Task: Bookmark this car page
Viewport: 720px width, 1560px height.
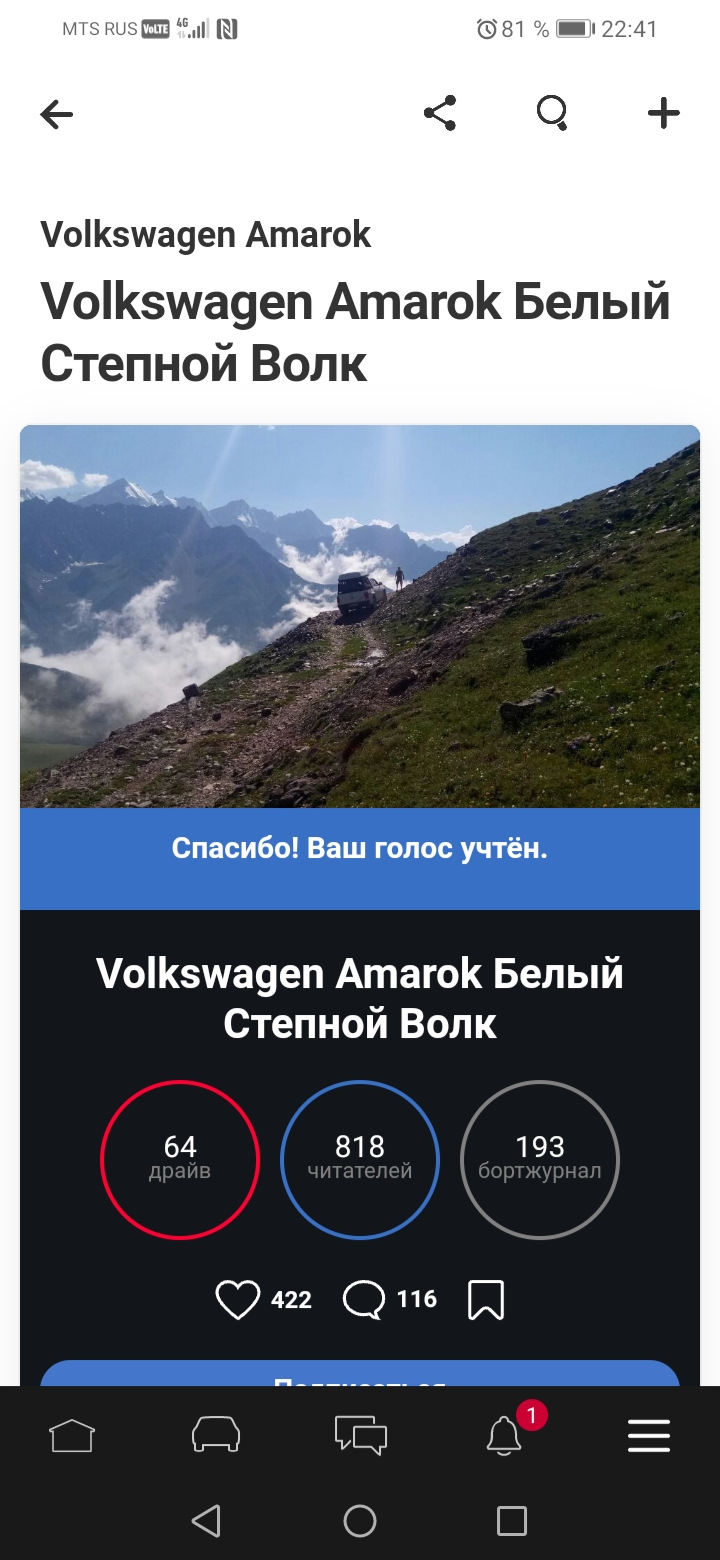Action: [x=486, y=1300]
